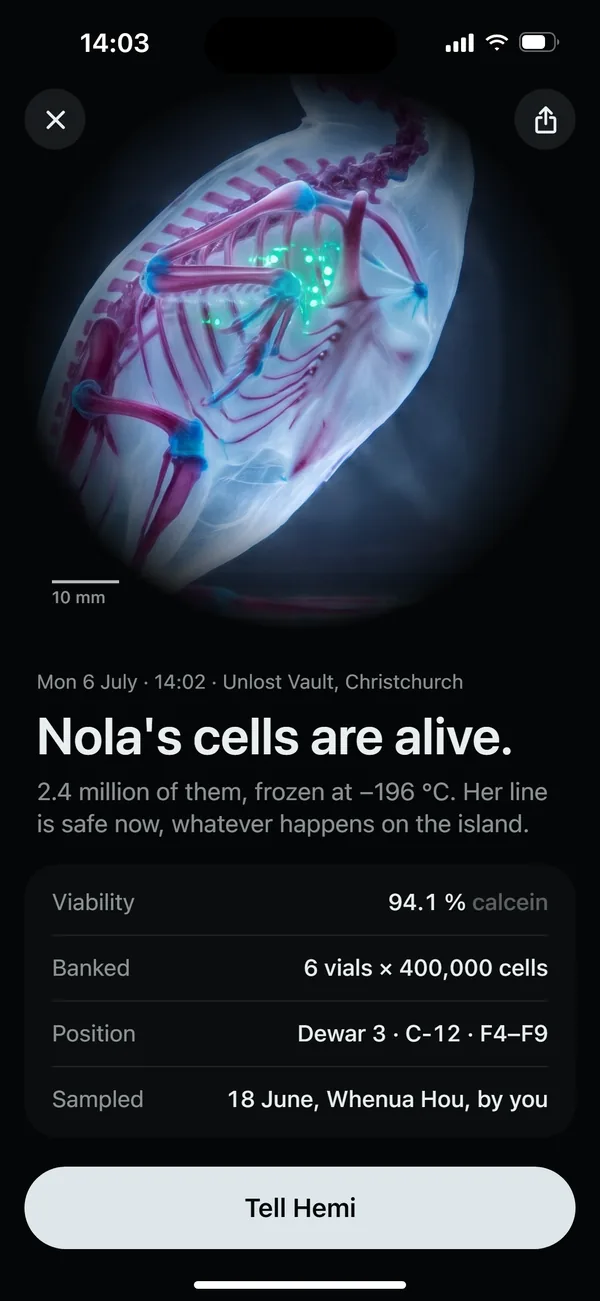Viewport: 600px width, 1301px height.
Task: Share this result via the share icon
Action: pos(544,120)
